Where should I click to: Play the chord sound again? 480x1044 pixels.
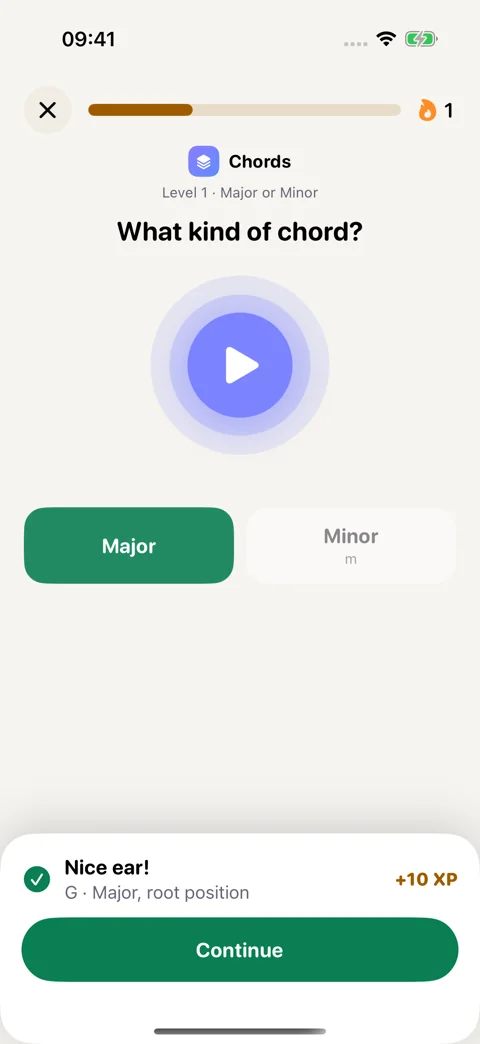[240, 365]
